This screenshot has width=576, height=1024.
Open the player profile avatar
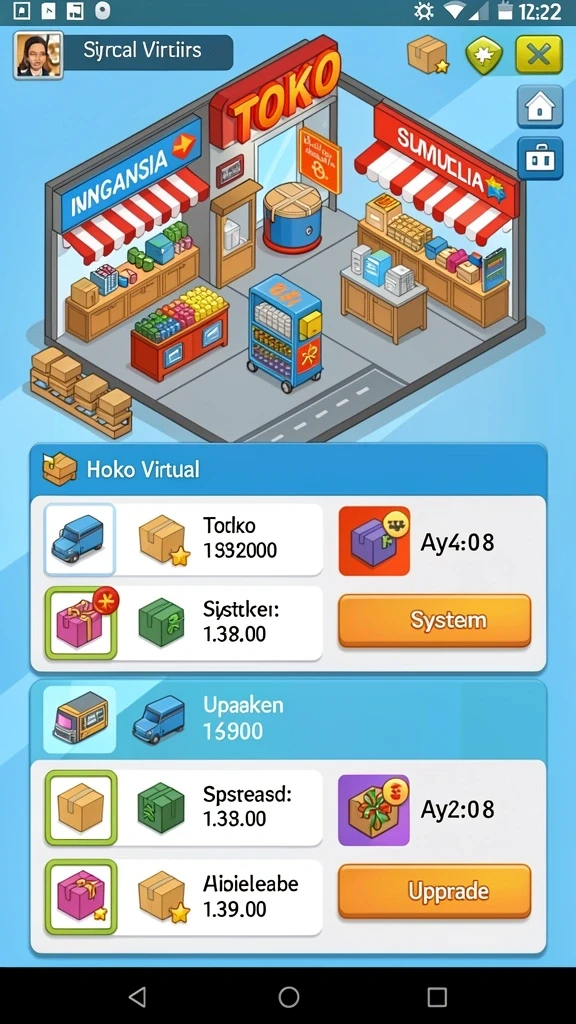click(x=39, y=56)
